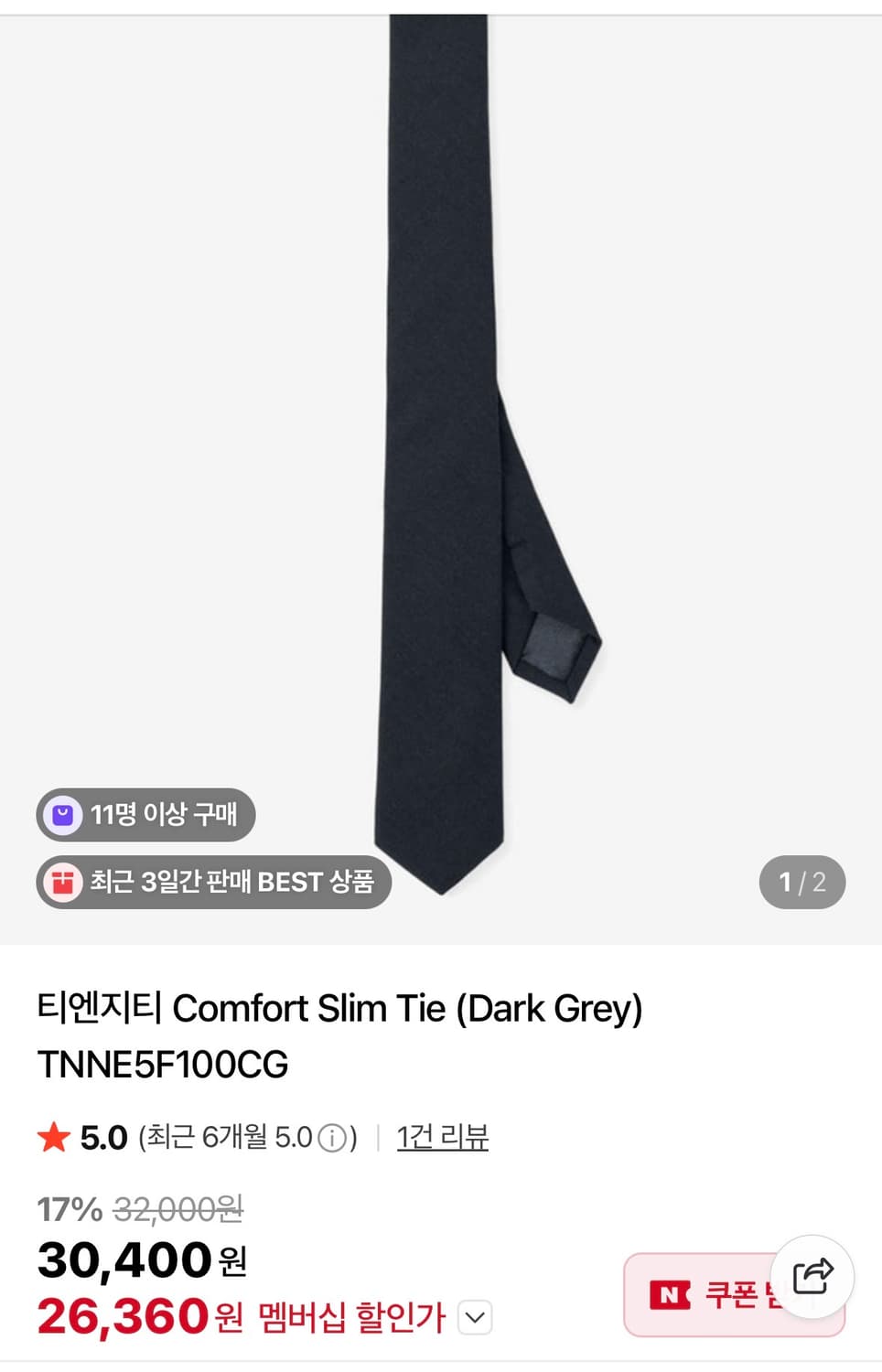Viewport: 882px width, 1372px height.
Task: Click the 최근 3일간 판매 BEST 상품 badge
Action: coord(212,882)
